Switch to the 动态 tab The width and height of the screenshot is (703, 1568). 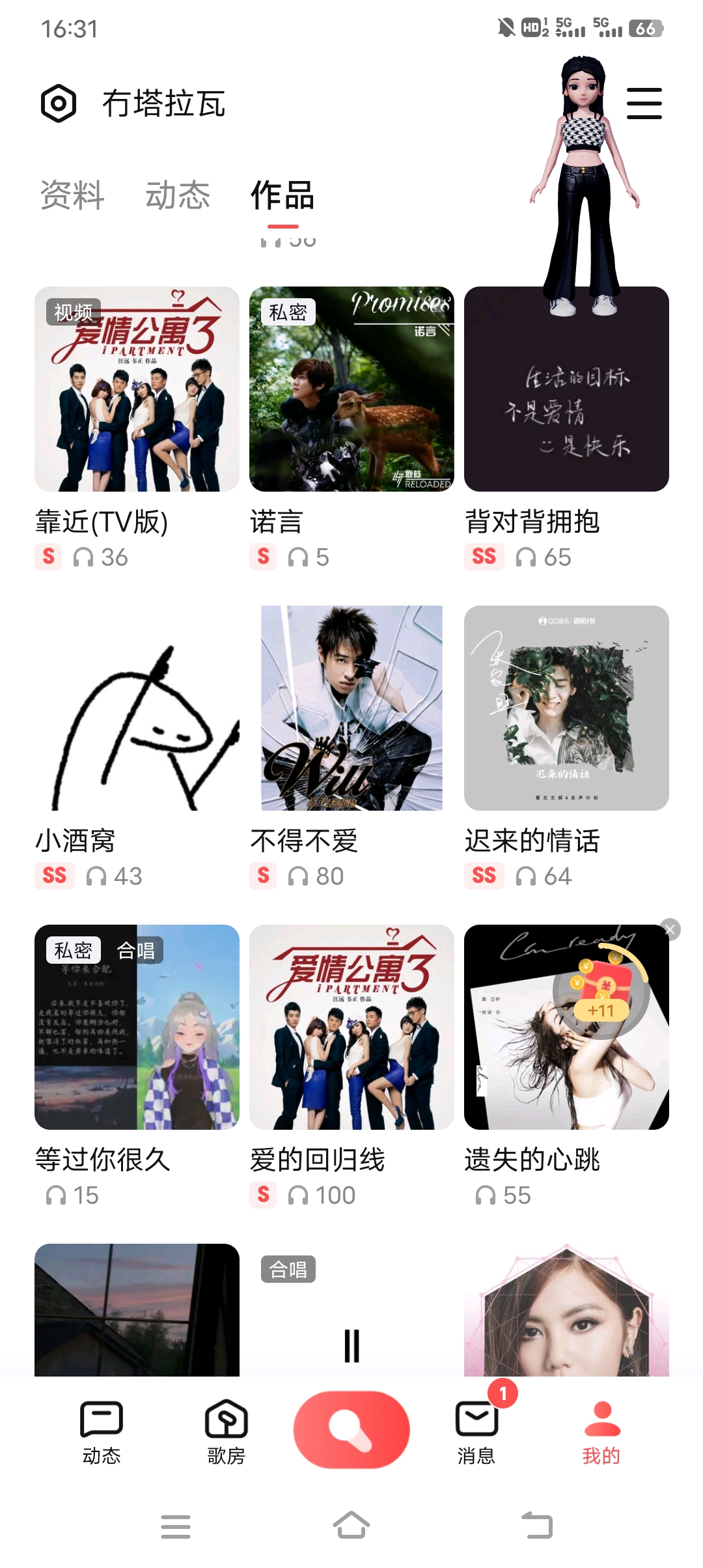pyautogui.click(x=178, y=195)
